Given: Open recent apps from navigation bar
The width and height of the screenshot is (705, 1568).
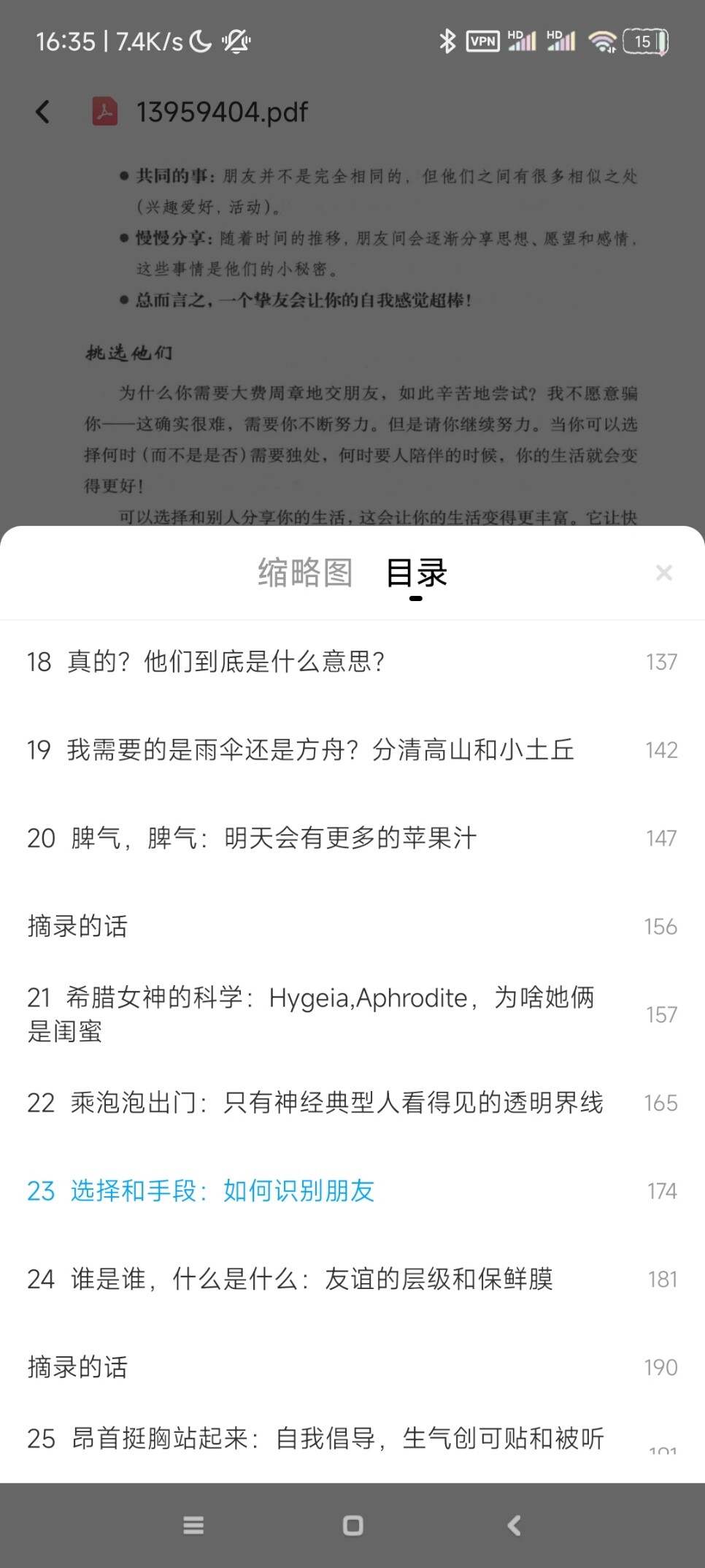Looking at the screenshot, I should pyautogui.click(x=193, y=1525).
